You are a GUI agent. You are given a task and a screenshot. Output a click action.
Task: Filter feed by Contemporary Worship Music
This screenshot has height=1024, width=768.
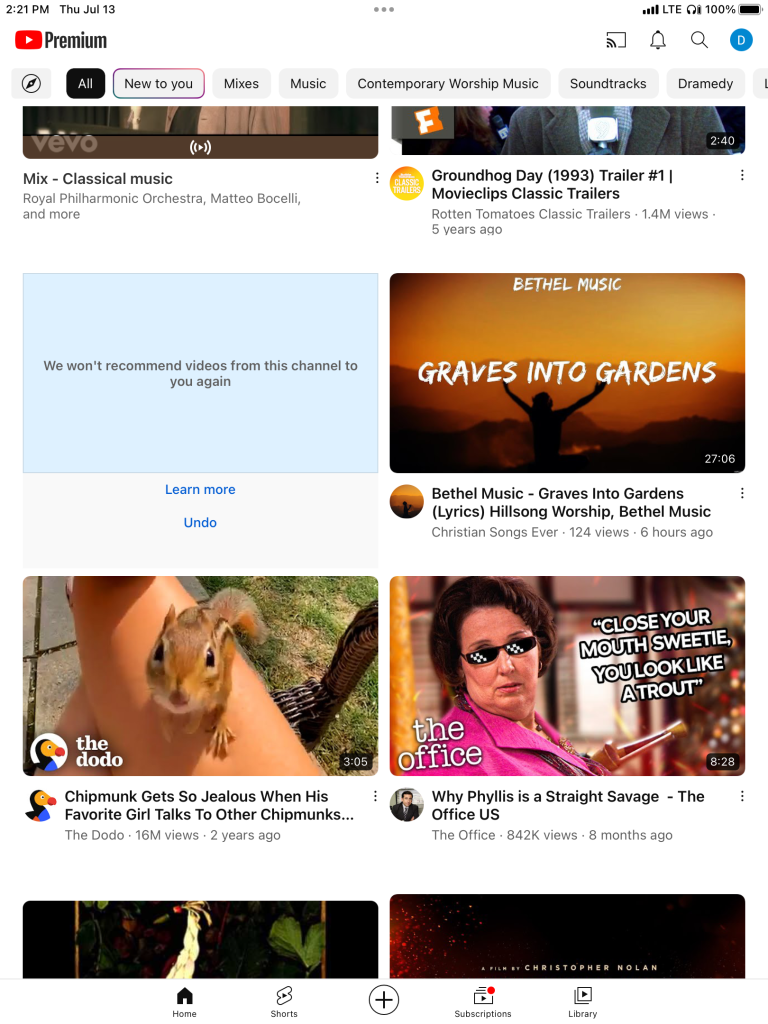pos(448,84)
